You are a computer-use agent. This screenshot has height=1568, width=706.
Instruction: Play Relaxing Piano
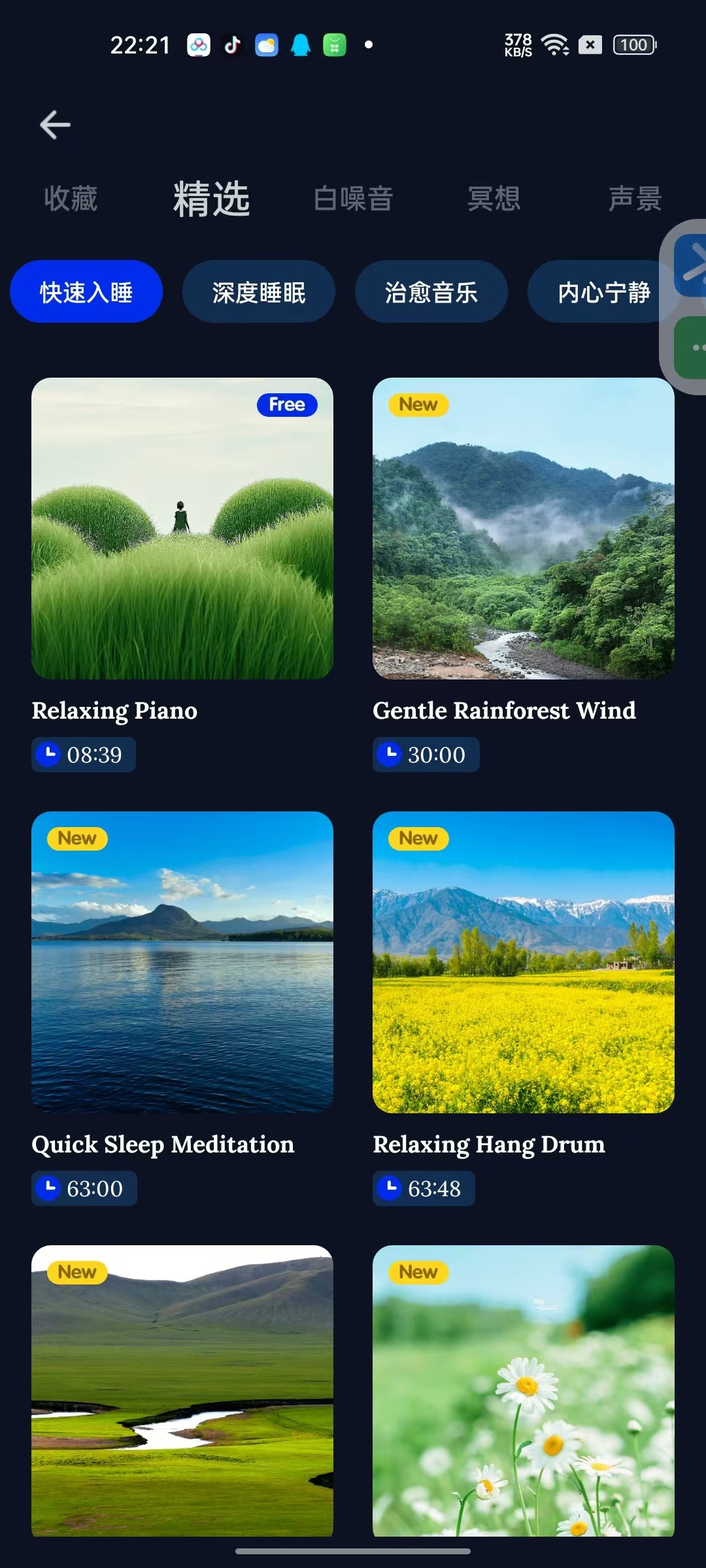[x=182, y=529]
